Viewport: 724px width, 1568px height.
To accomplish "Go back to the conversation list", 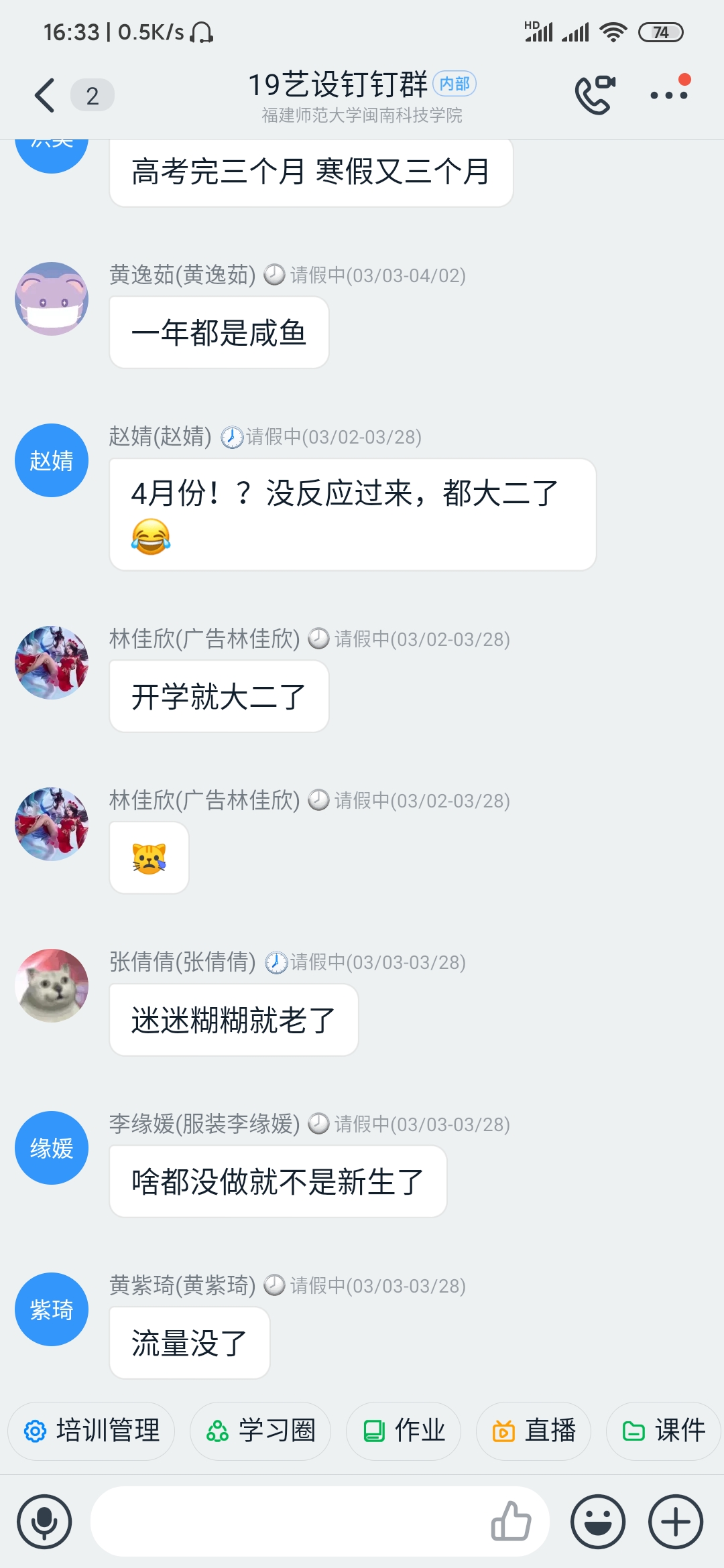I will [x=44, y=95].
